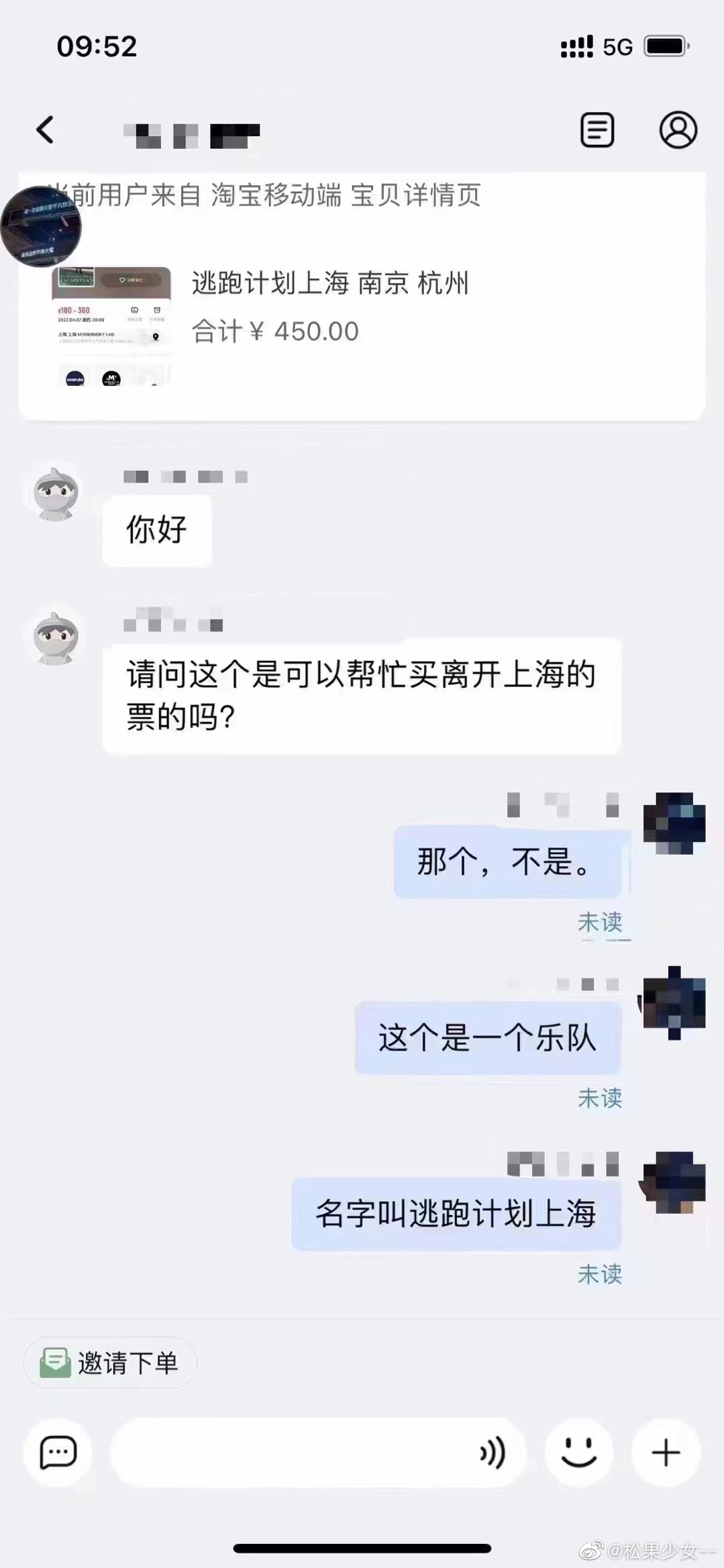
Task: Open the emoji picker
Action: [578, 1452]
